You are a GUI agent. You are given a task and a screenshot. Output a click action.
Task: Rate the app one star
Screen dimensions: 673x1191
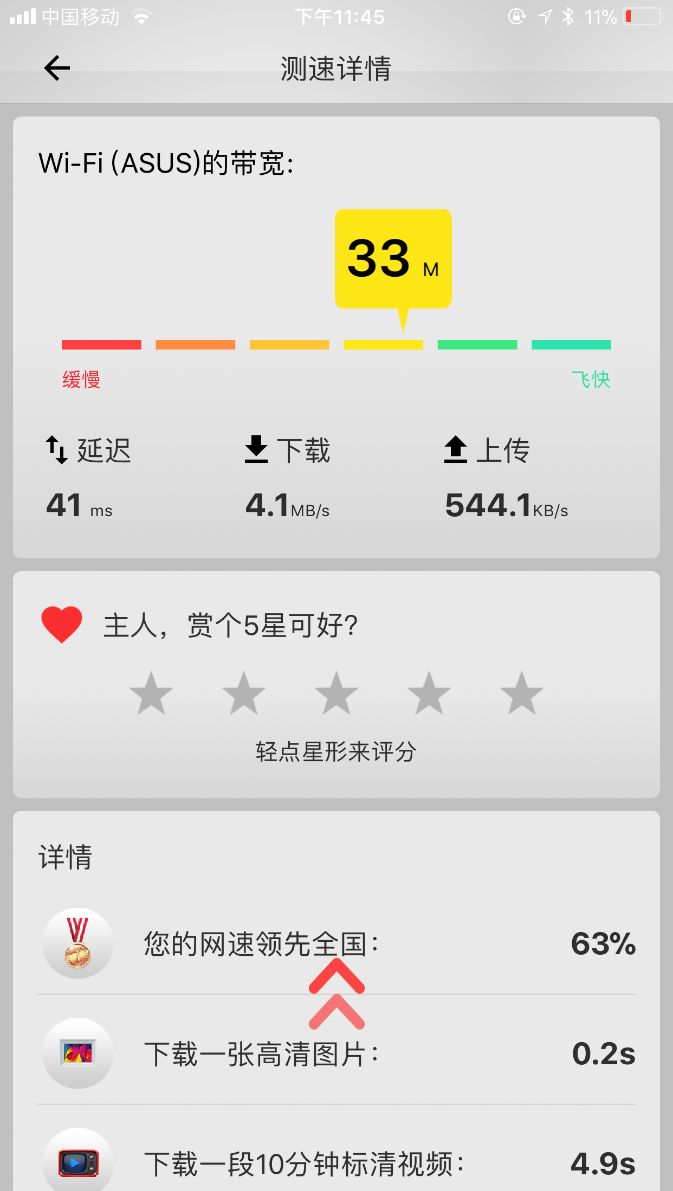pyautogui.click(x=151, y=693)
